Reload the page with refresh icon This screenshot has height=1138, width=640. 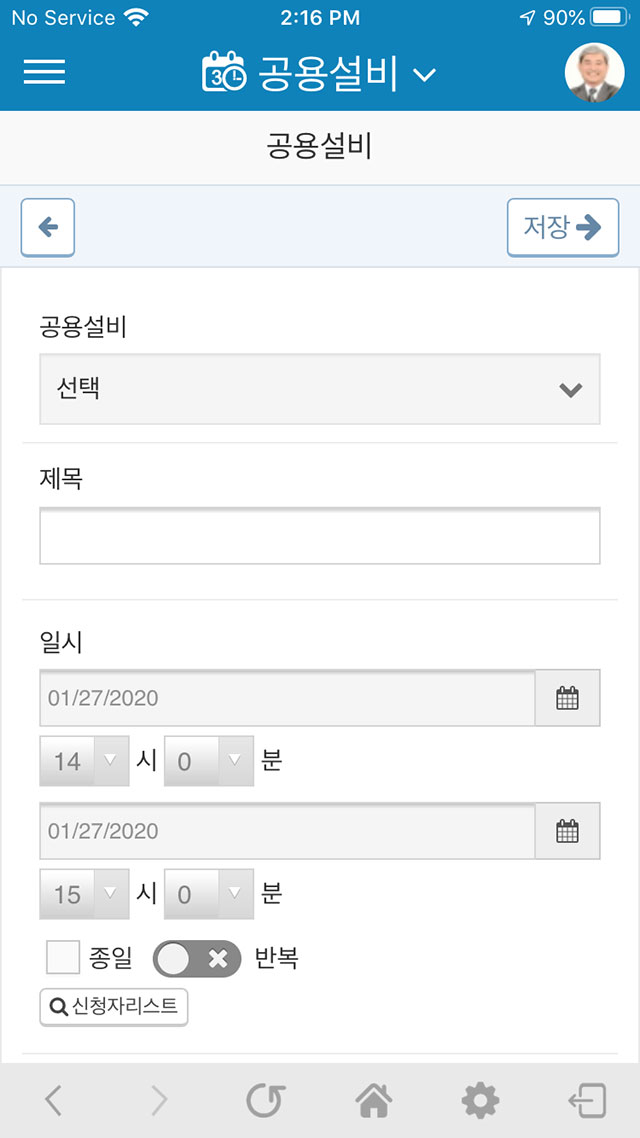click(x=266, y=1101)
